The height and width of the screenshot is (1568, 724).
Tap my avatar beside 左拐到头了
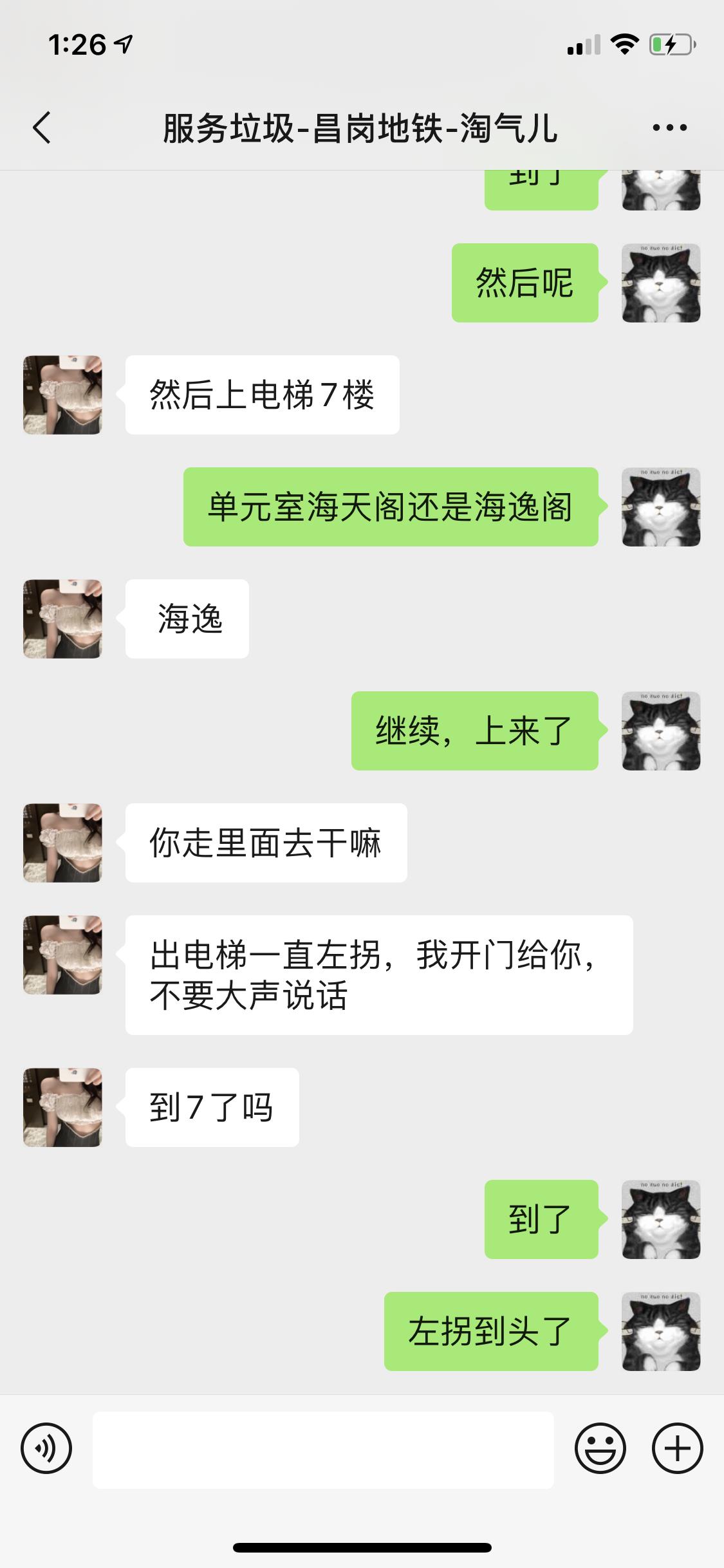[x=661, y=1330]
